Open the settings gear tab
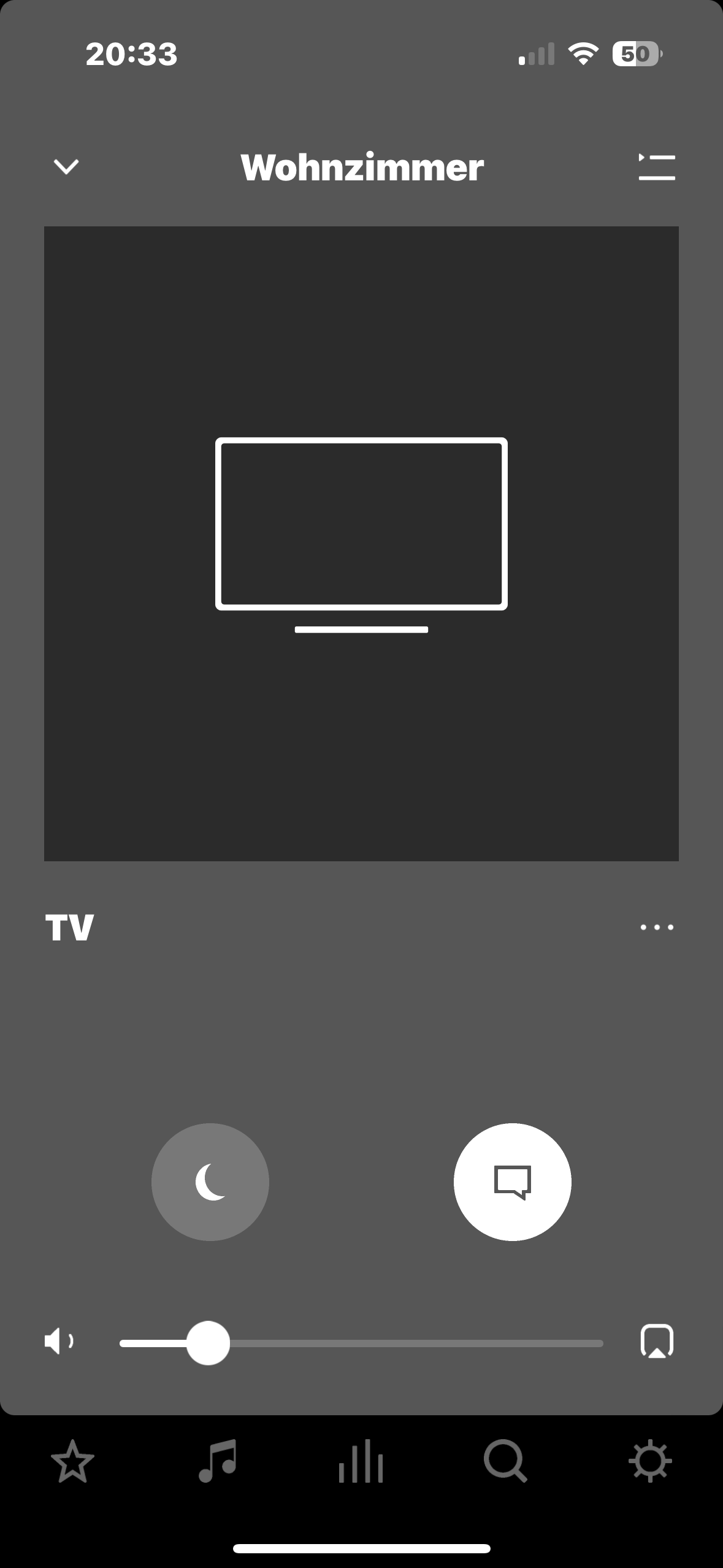This screenshot has height=1568, width=723. (x=650, y=1461)
